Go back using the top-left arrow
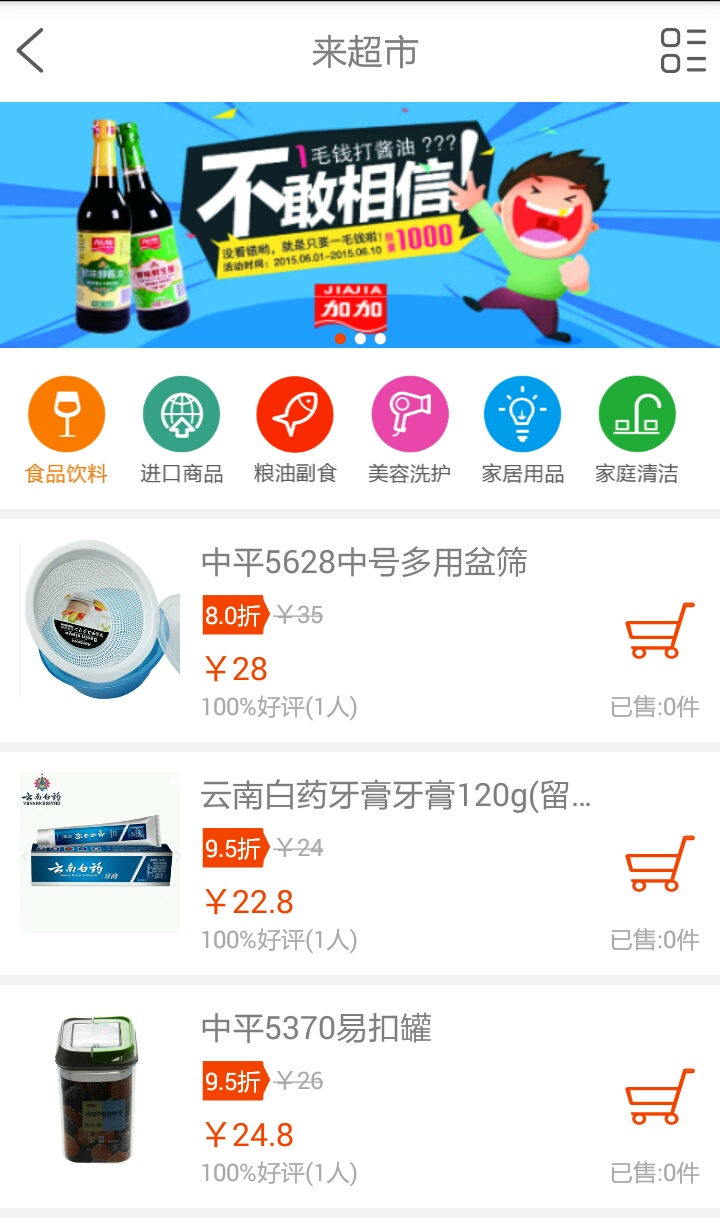The image size is (720, 1231). 31,51
